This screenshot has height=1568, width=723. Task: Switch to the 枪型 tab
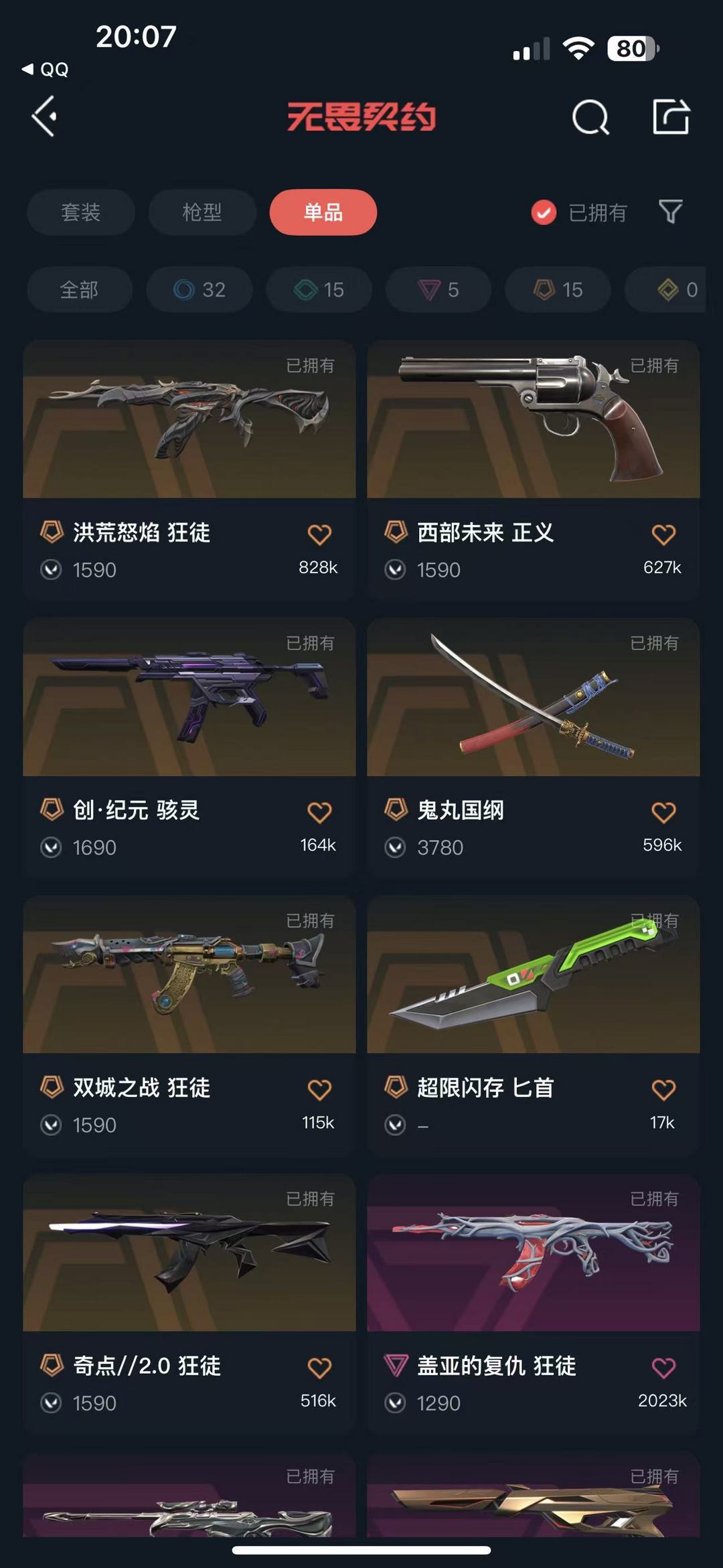(x=202, y=212)
